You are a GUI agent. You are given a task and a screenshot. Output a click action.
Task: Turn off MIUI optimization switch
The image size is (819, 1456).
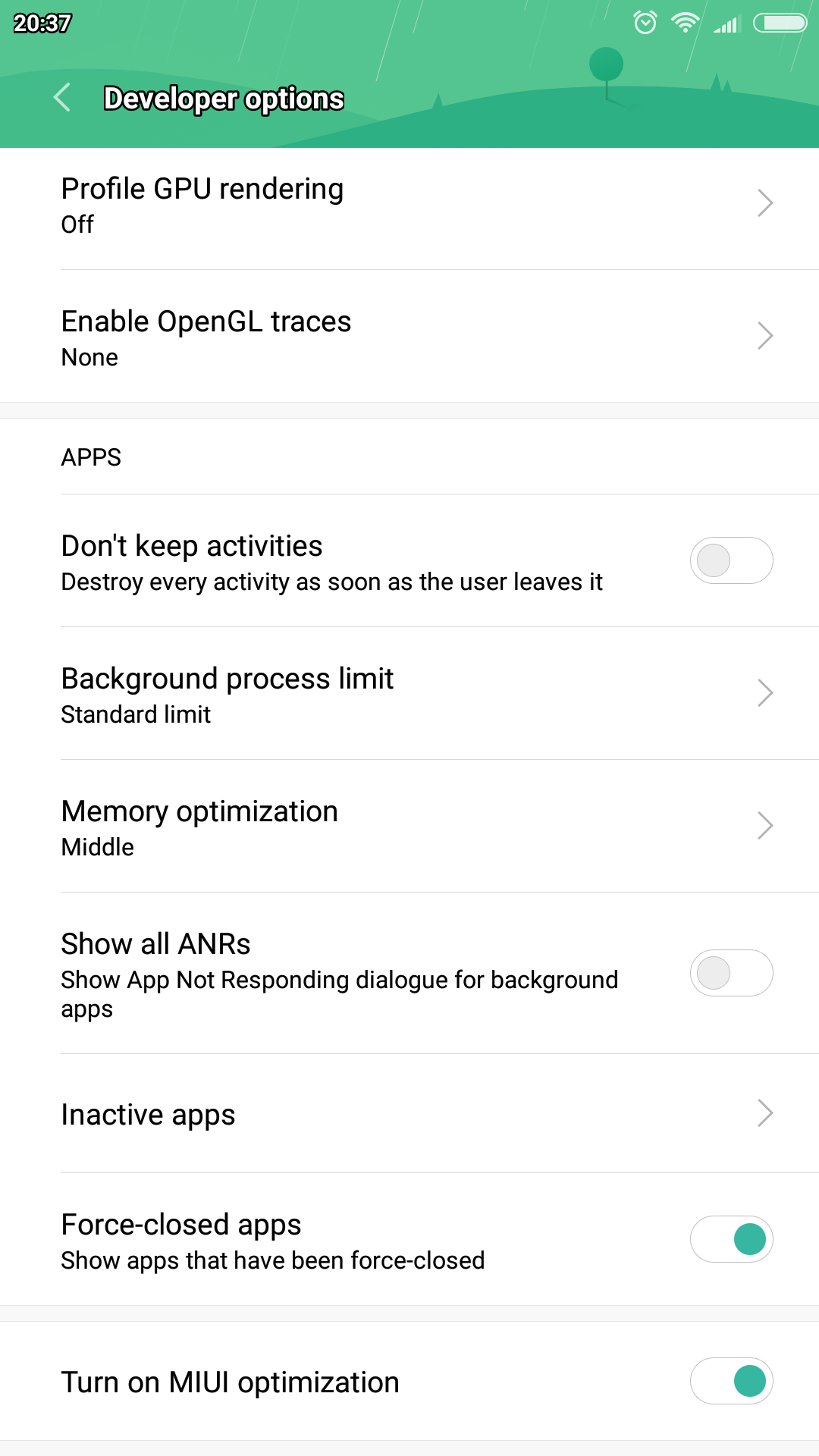click(730, 1381)
